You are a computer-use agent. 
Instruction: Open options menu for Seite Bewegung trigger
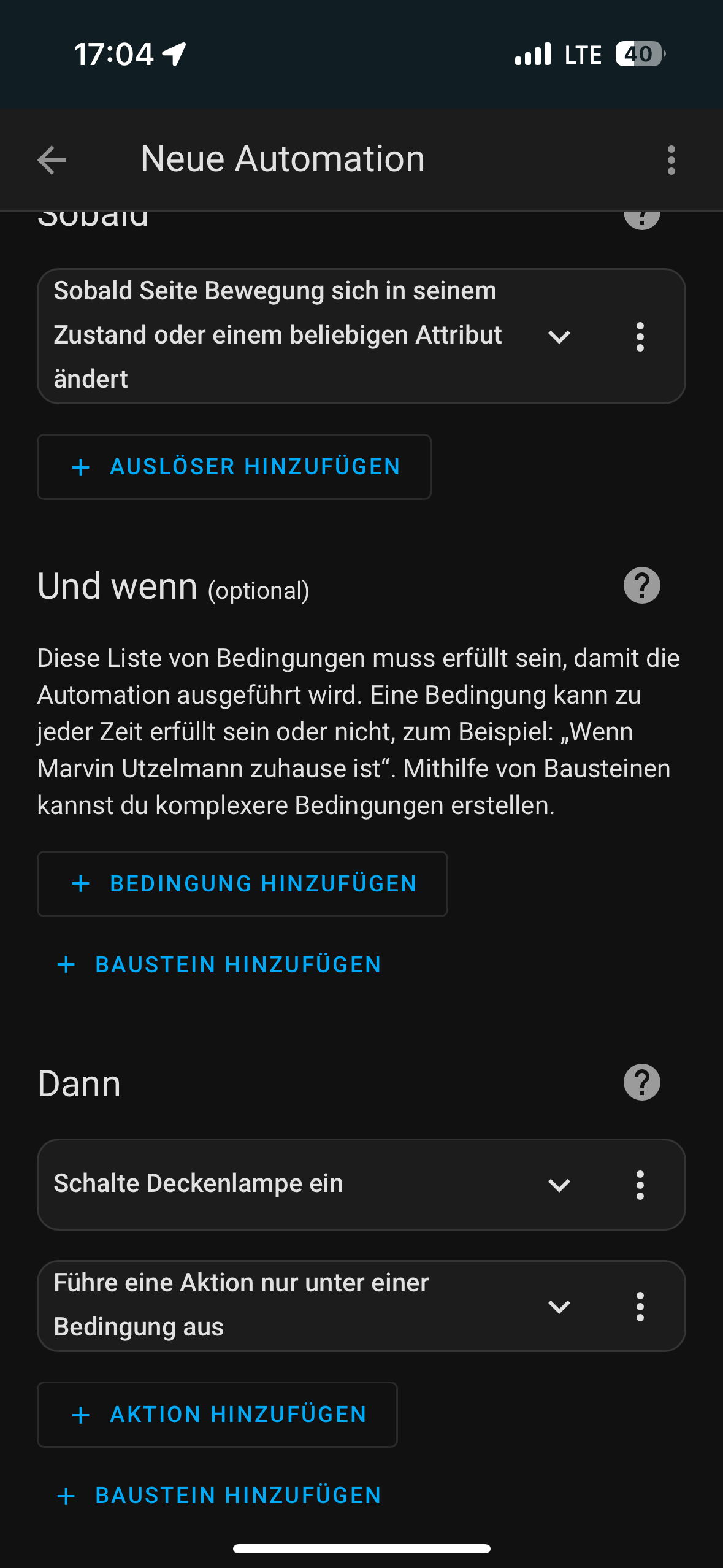[x=640, y=337]
